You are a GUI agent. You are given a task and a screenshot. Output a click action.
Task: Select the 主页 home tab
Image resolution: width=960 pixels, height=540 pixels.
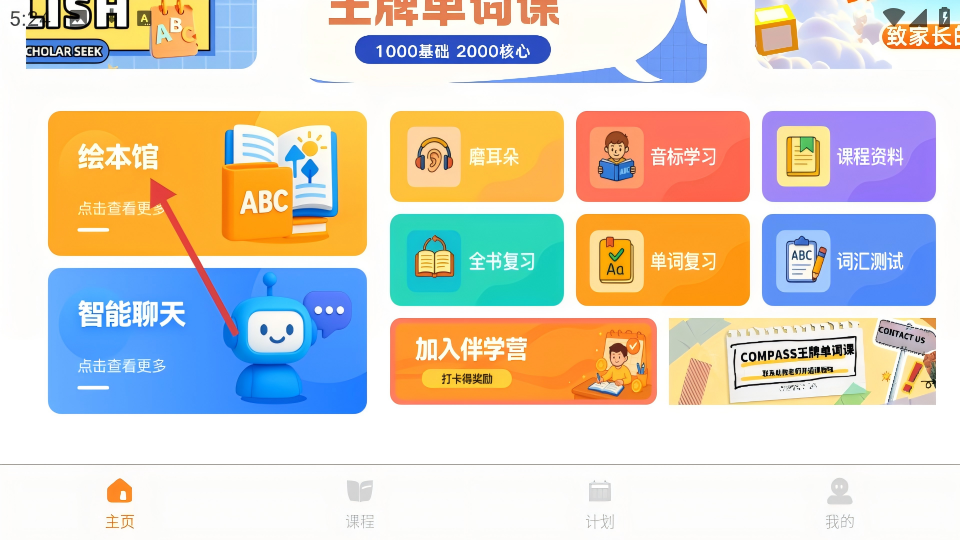click(120, 504)
